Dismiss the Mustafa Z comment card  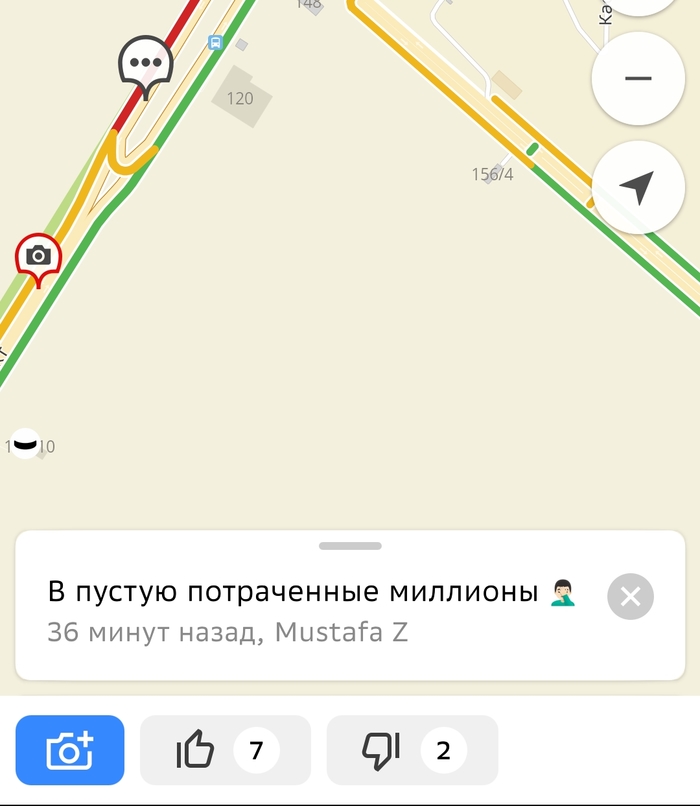point(630,597)
